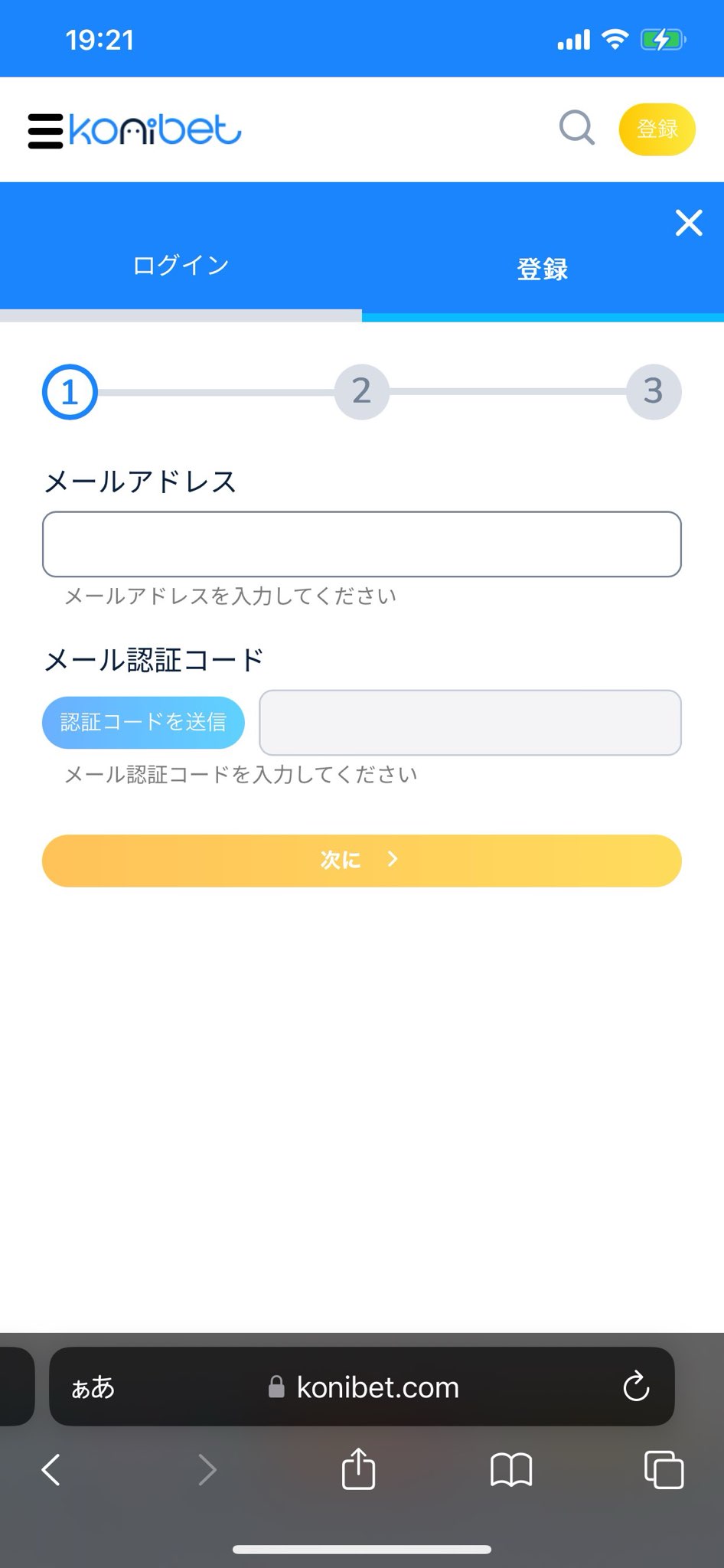
Task: Continue with the 次に button
Action: click(362, 861)
